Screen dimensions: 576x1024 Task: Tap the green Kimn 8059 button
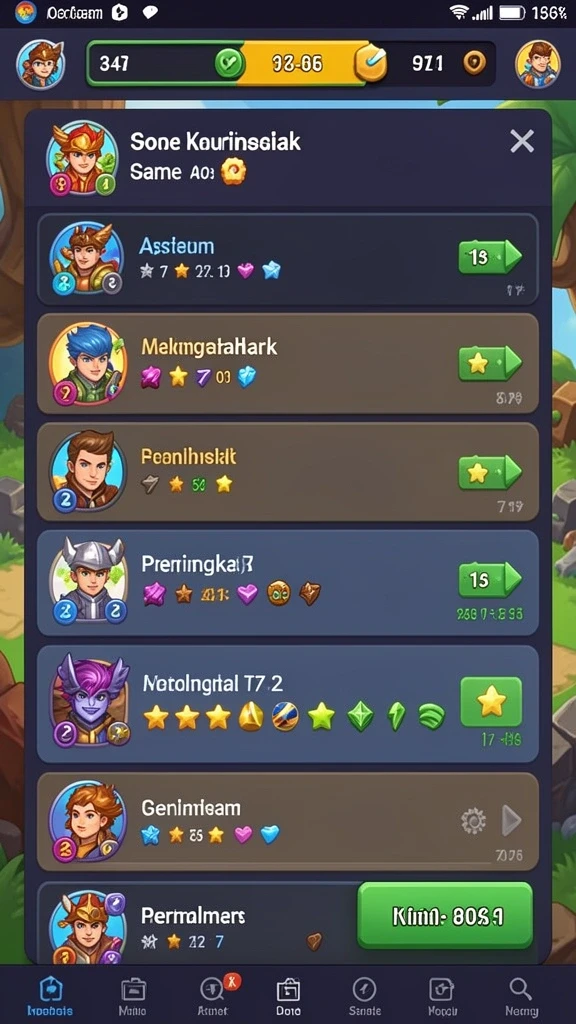coord(445,916)
